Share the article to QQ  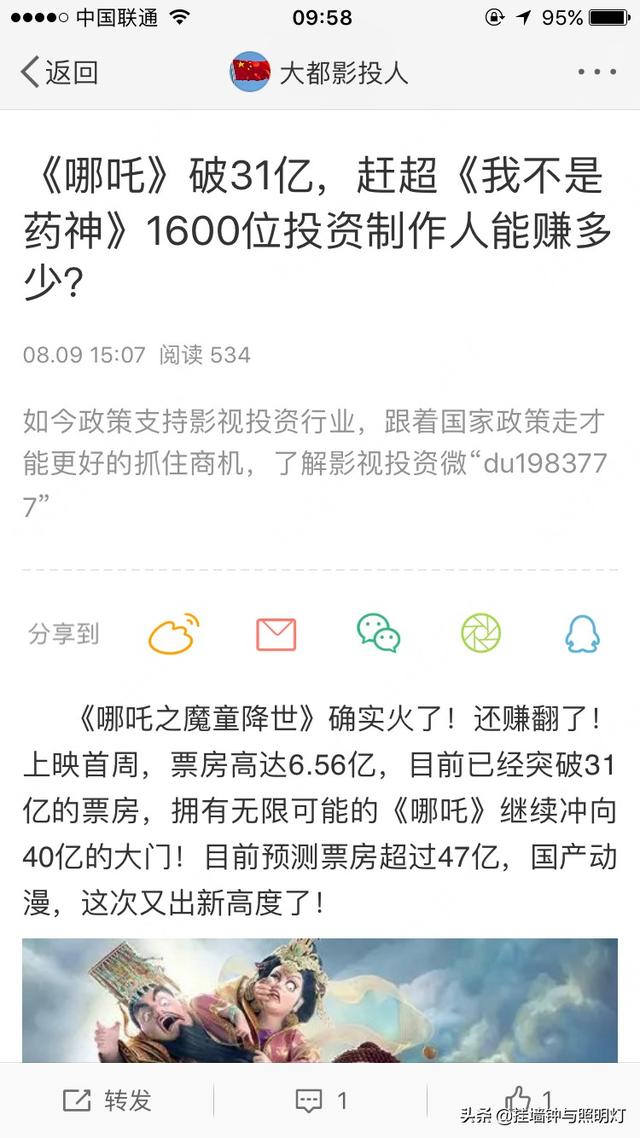583,634
